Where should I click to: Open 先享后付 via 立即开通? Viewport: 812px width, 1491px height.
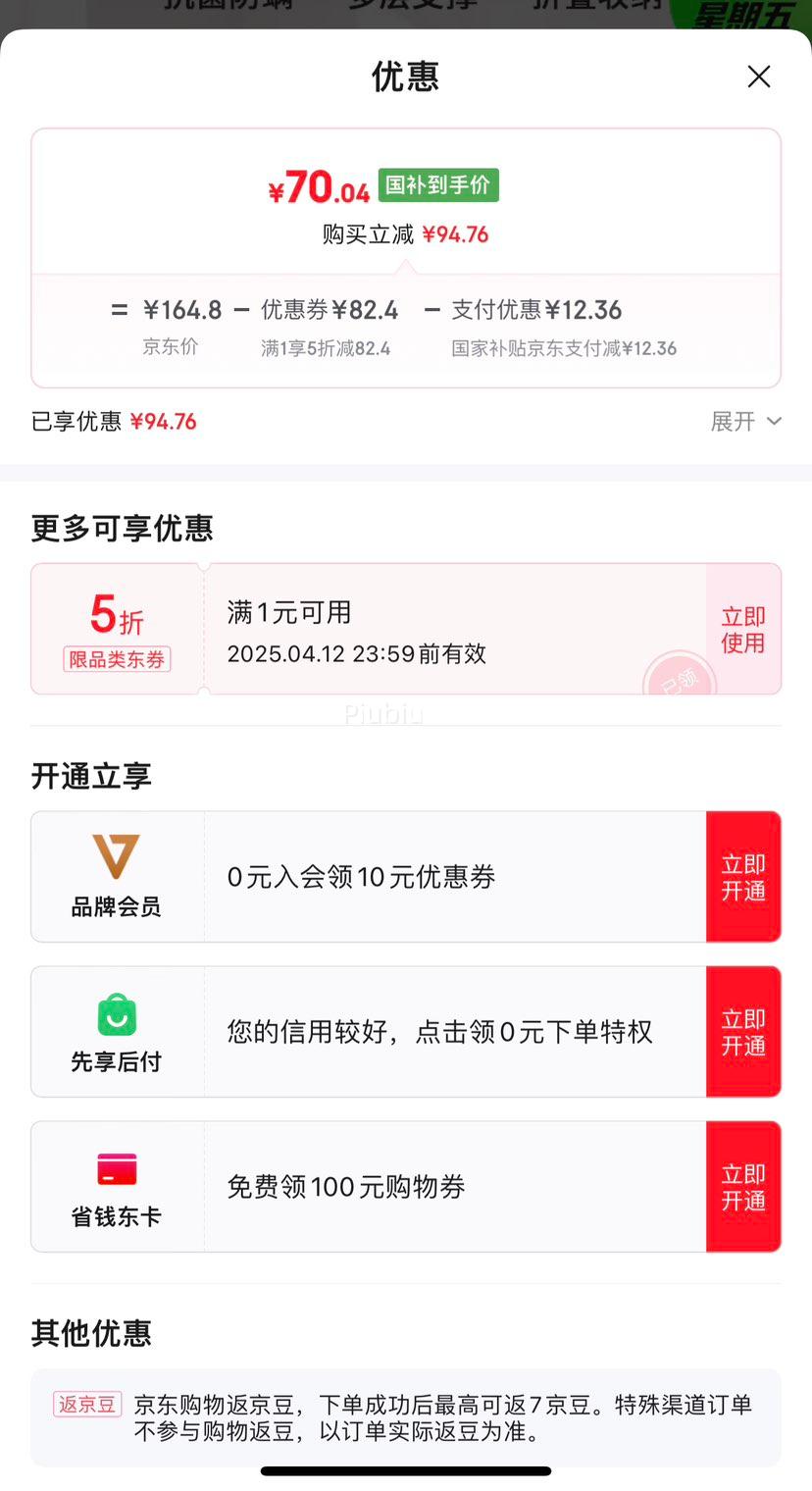[x=742, y=1031]
